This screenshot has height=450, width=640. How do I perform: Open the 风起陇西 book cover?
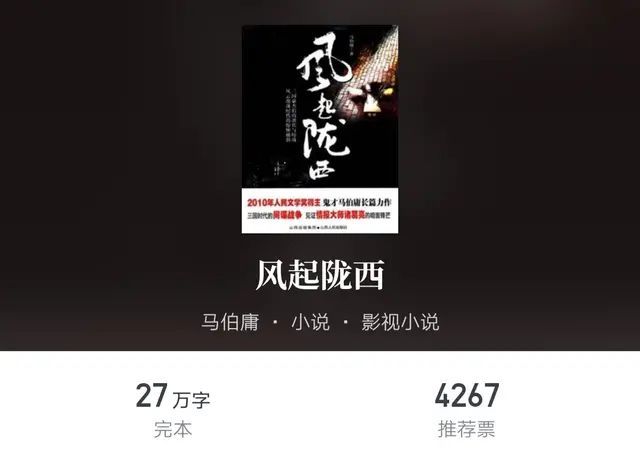[x=320, y=132]
